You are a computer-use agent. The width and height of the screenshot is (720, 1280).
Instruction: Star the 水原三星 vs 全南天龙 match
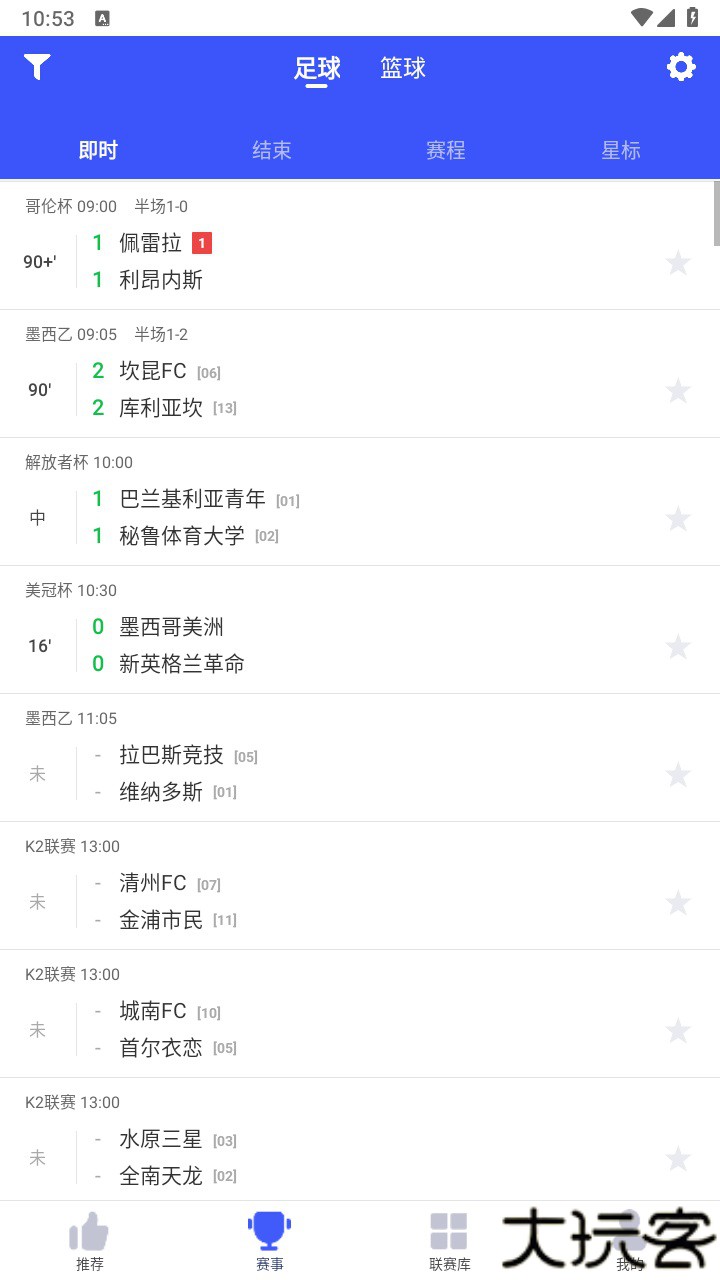click(x=678, y=1158)
